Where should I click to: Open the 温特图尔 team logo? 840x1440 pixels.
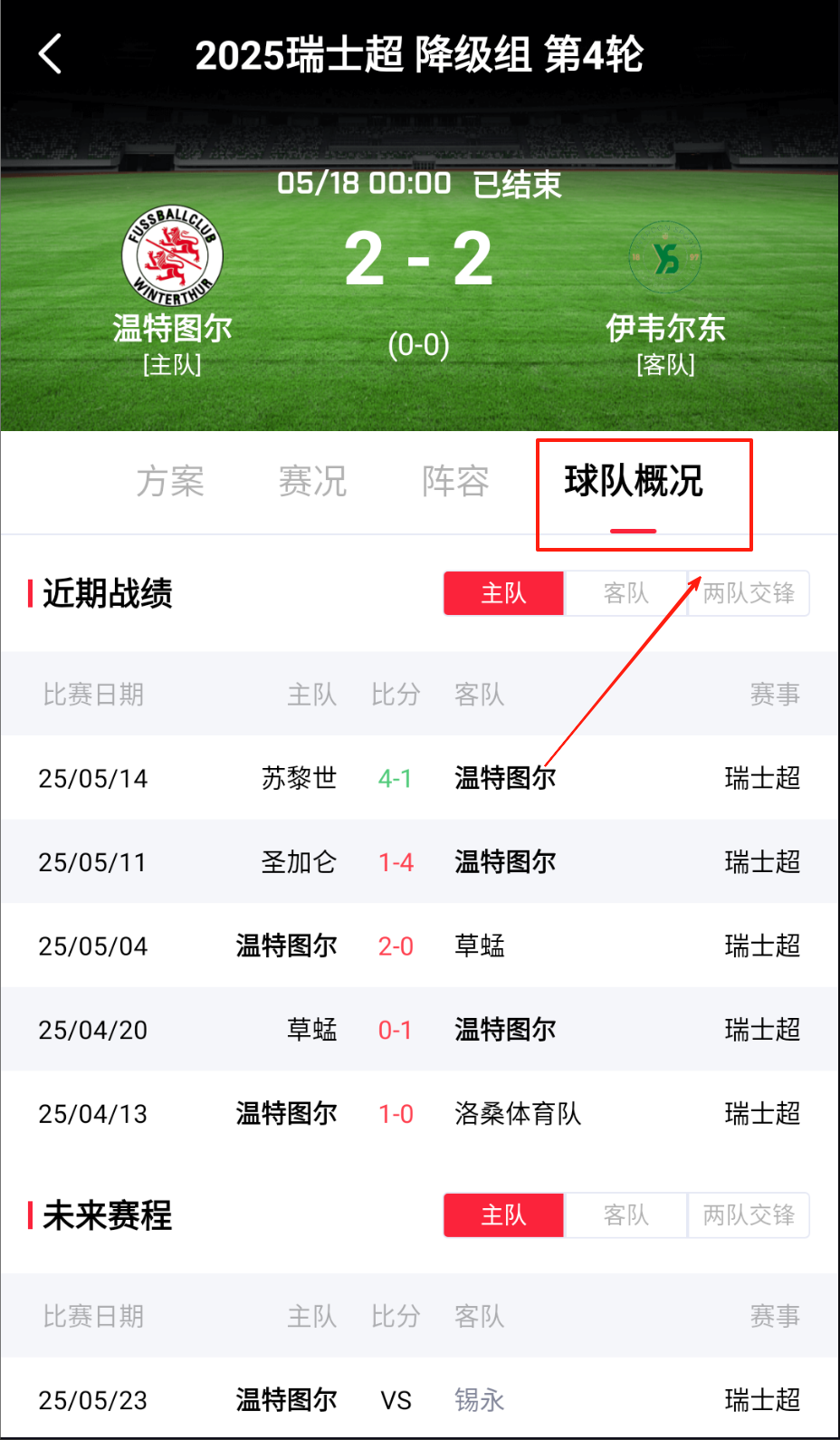pos(172,256)
